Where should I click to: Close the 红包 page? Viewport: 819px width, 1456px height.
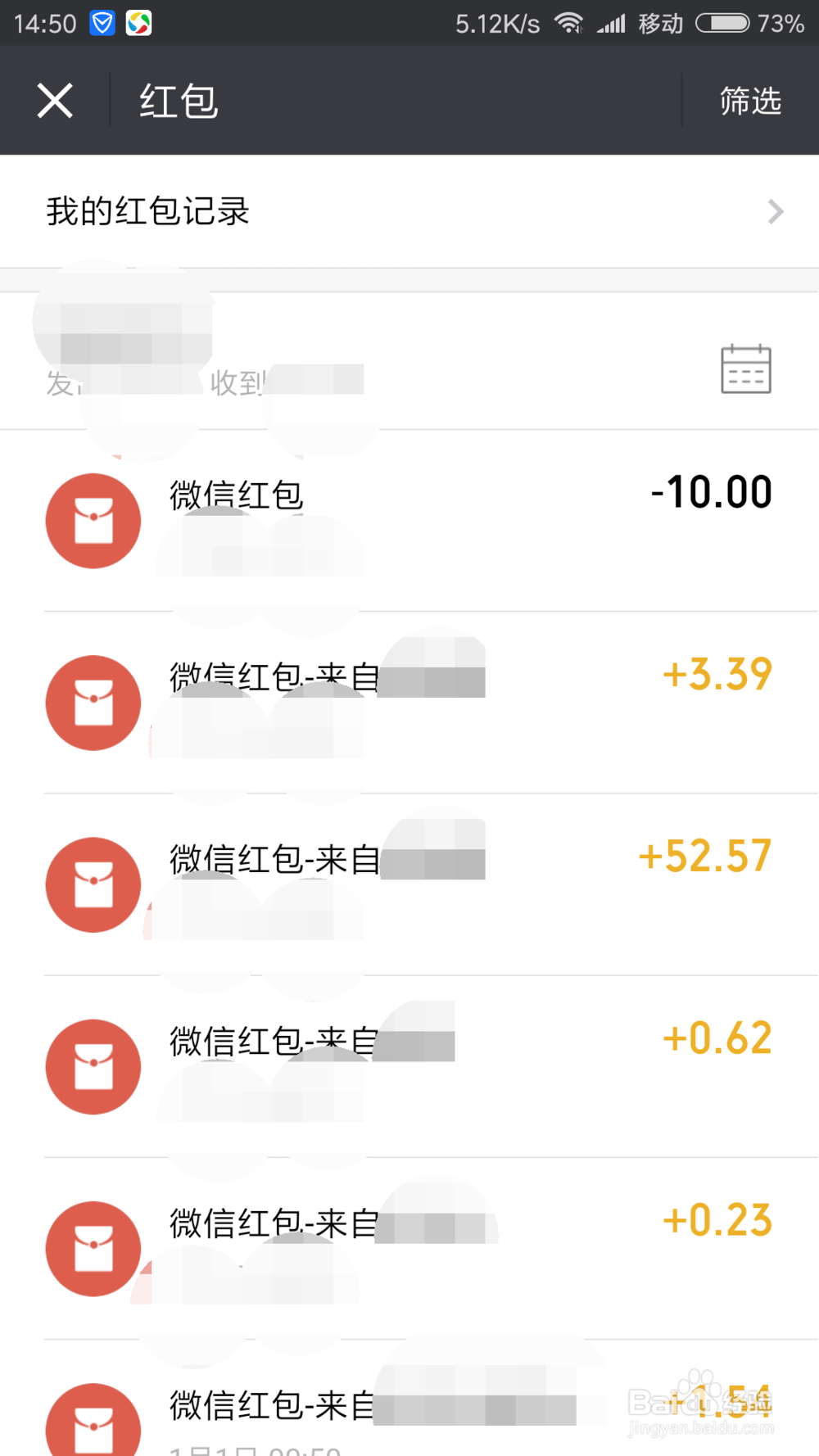[55, 101]
